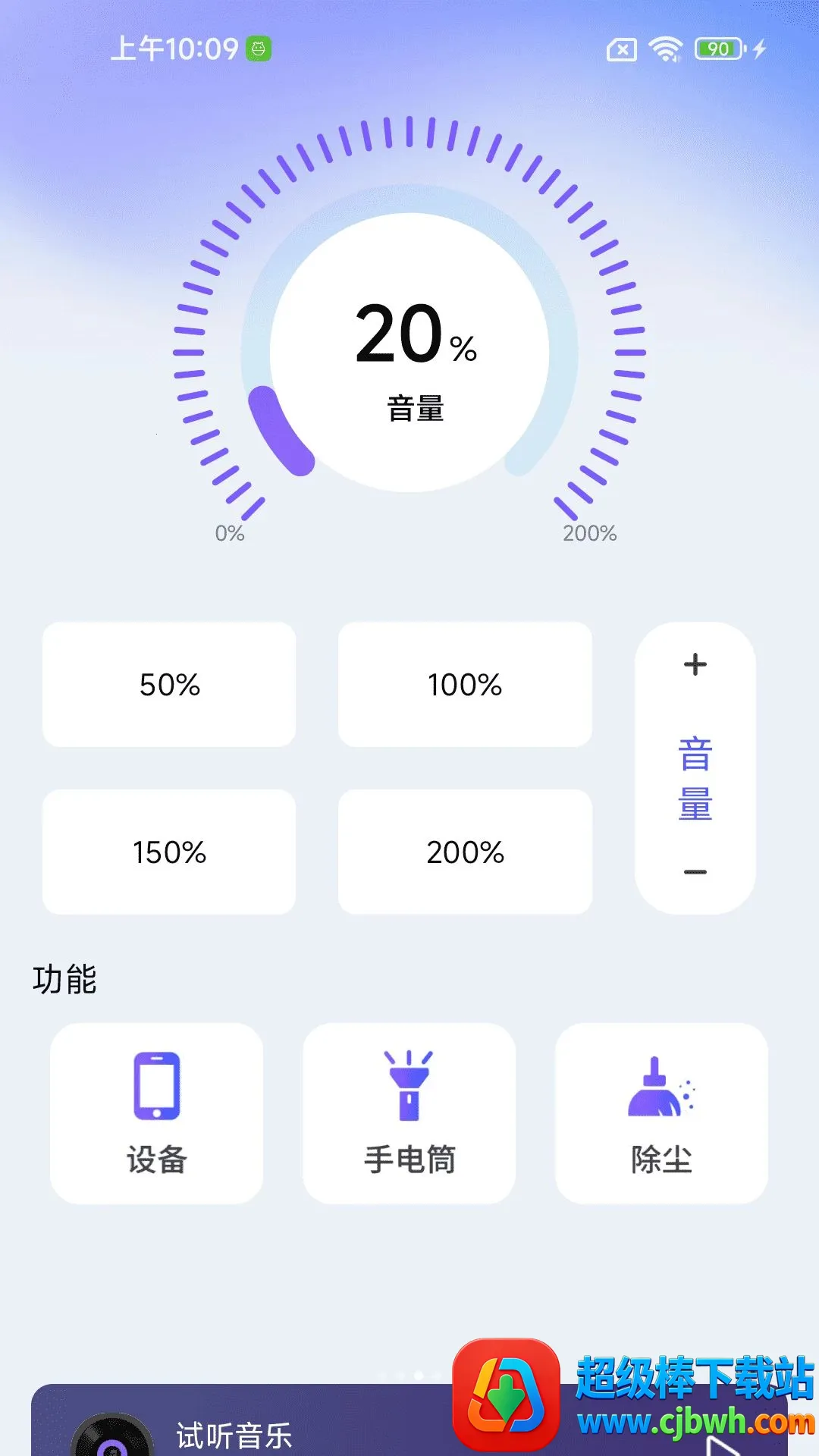This screenshot has height=1456, width=819.
Task: Open the 试听音乐 music preview bar
Action: (x=243, y=1426)
